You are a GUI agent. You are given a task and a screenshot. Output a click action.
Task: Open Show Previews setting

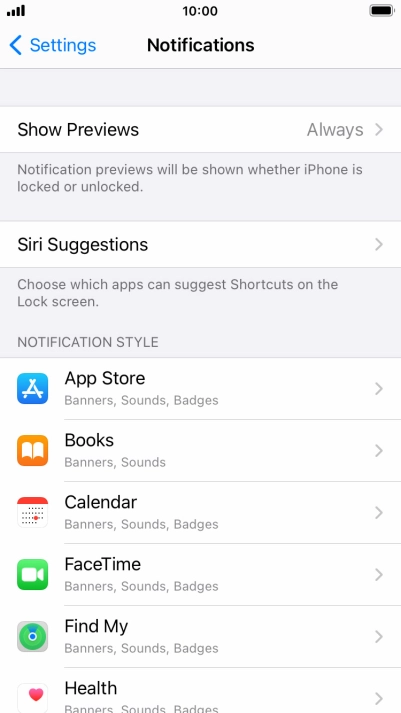[x=200, y=130]
